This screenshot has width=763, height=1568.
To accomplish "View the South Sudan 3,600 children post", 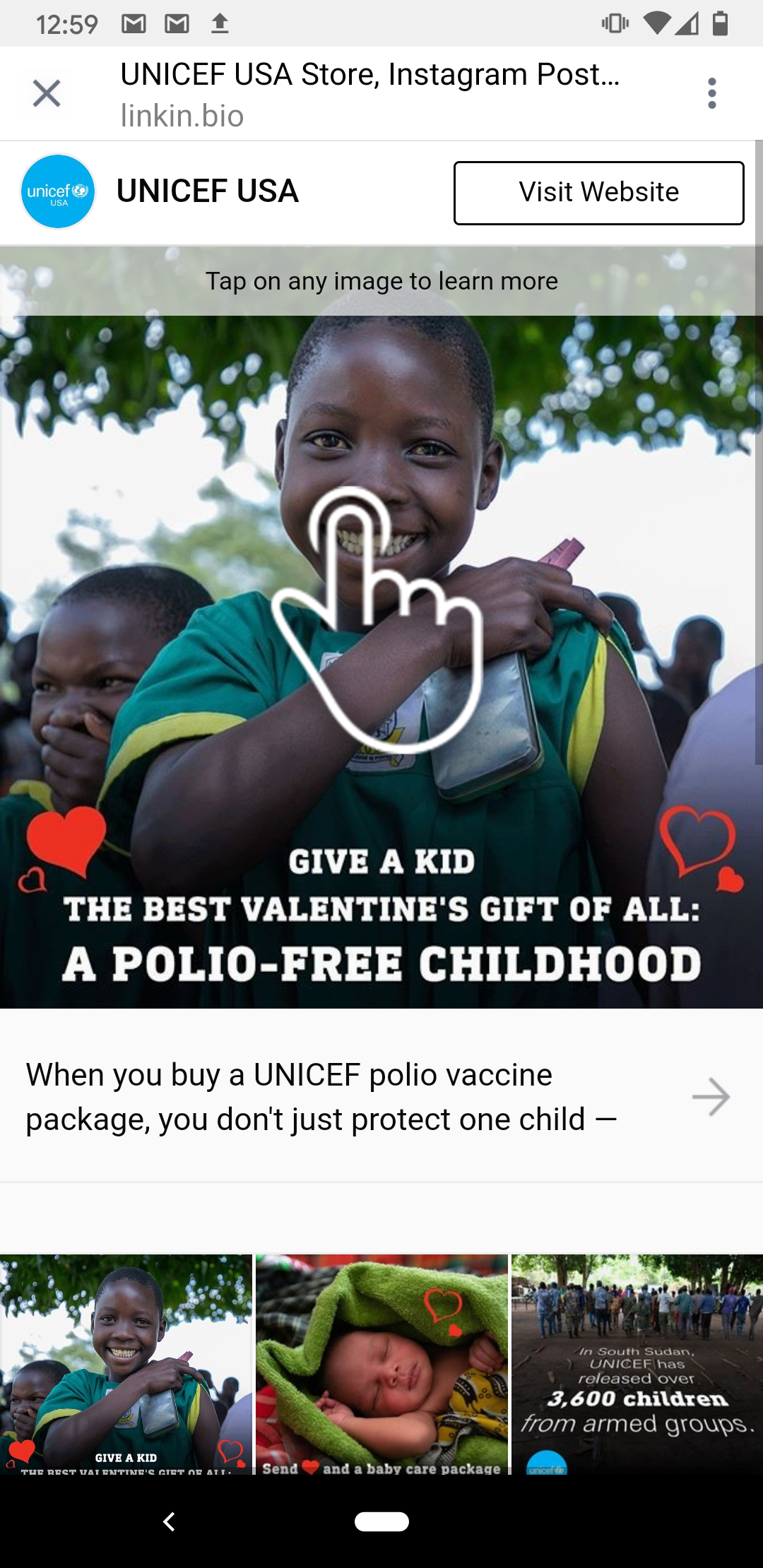I will tap(637, 1363).
